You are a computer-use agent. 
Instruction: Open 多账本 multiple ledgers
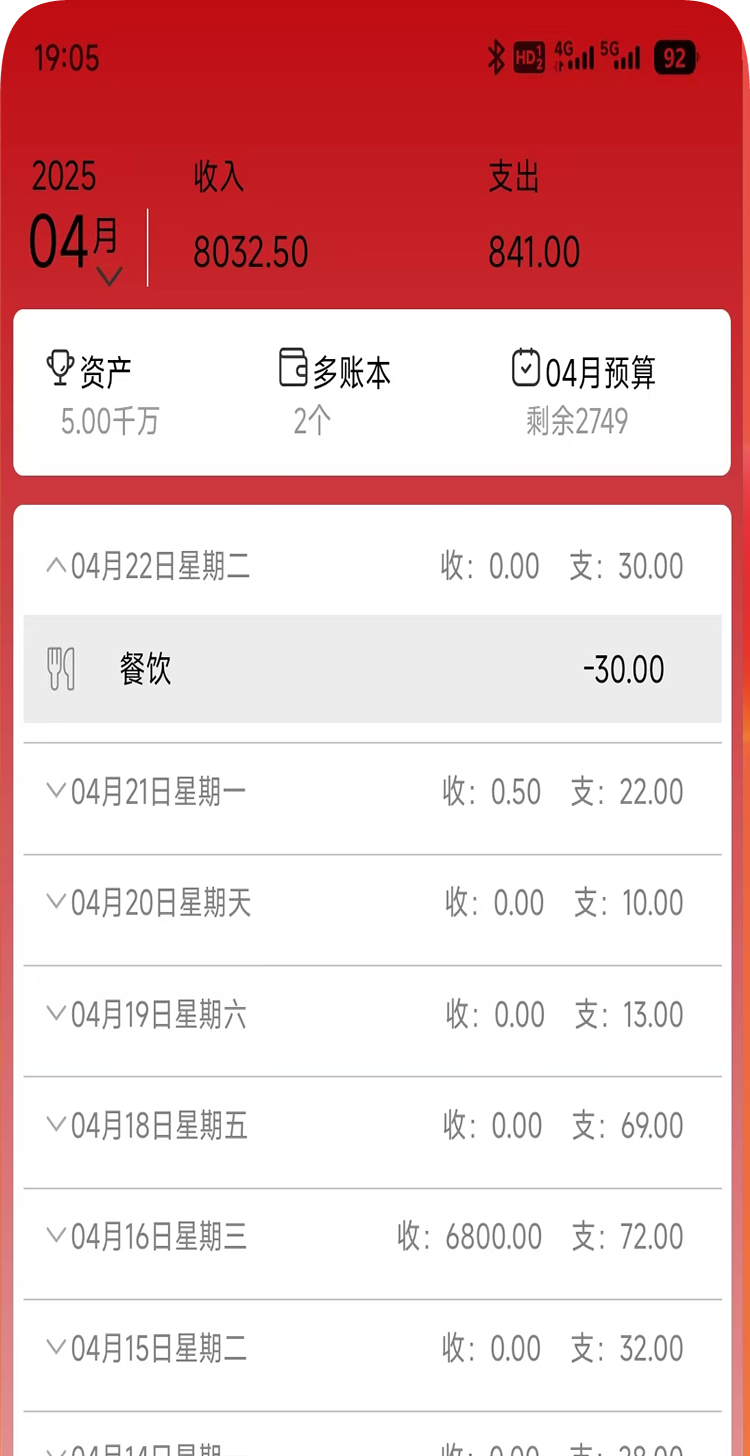[x=334, y=392]
